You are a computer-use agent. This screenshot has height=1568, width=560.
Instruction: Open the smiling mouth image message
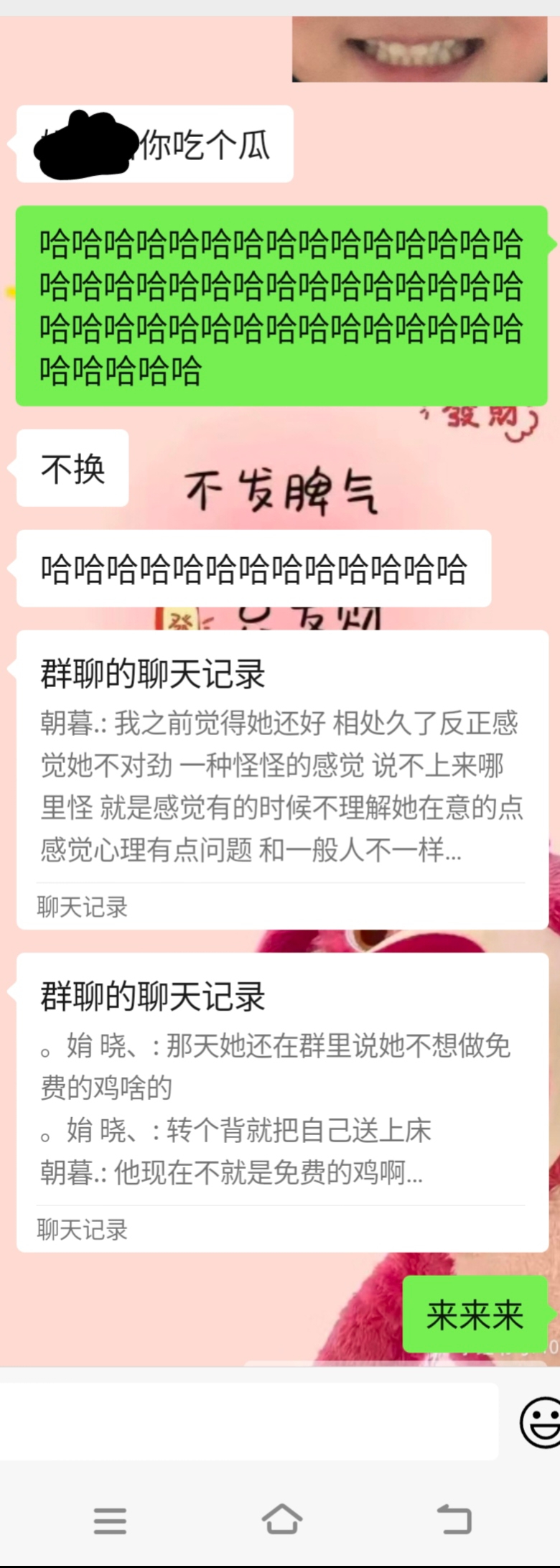(x=419, y=49)
